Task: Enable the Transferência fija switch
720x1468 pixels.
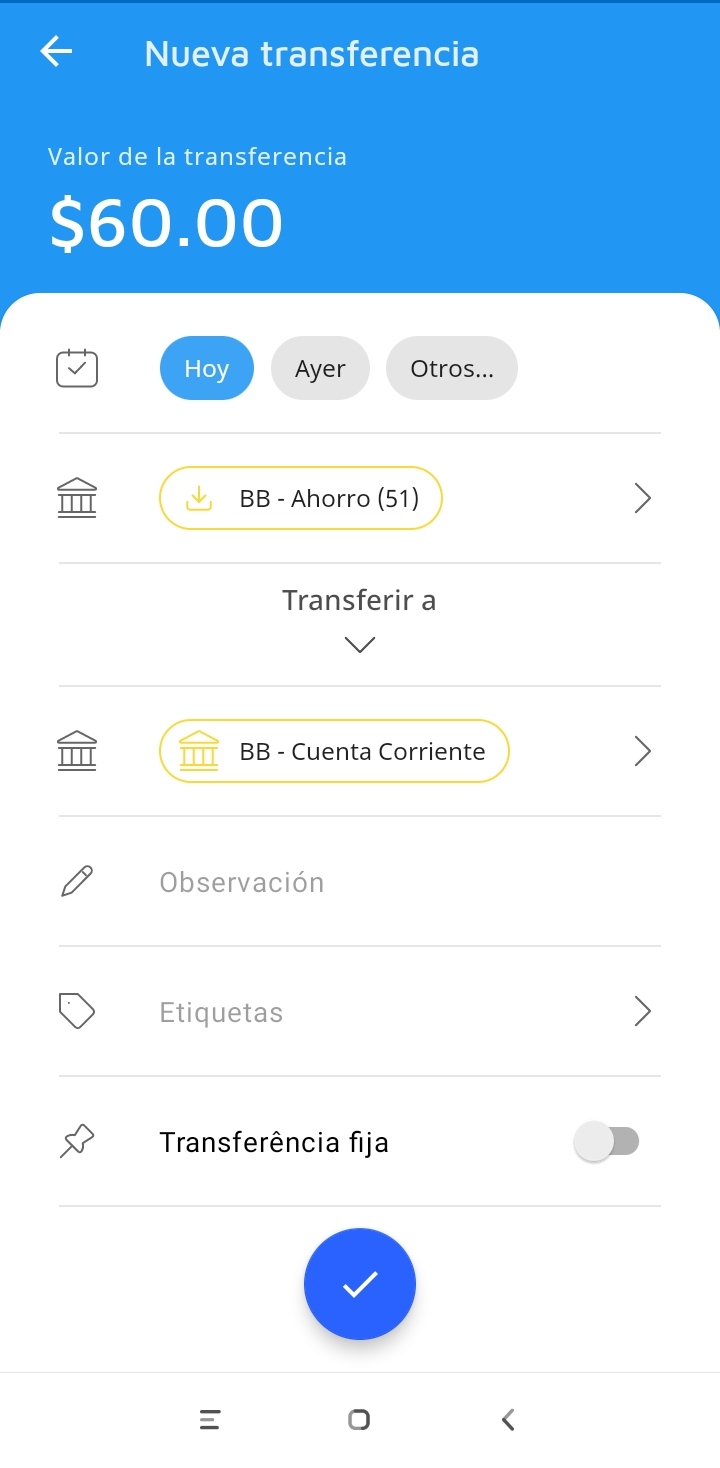Action: (x=606, y=1141)
